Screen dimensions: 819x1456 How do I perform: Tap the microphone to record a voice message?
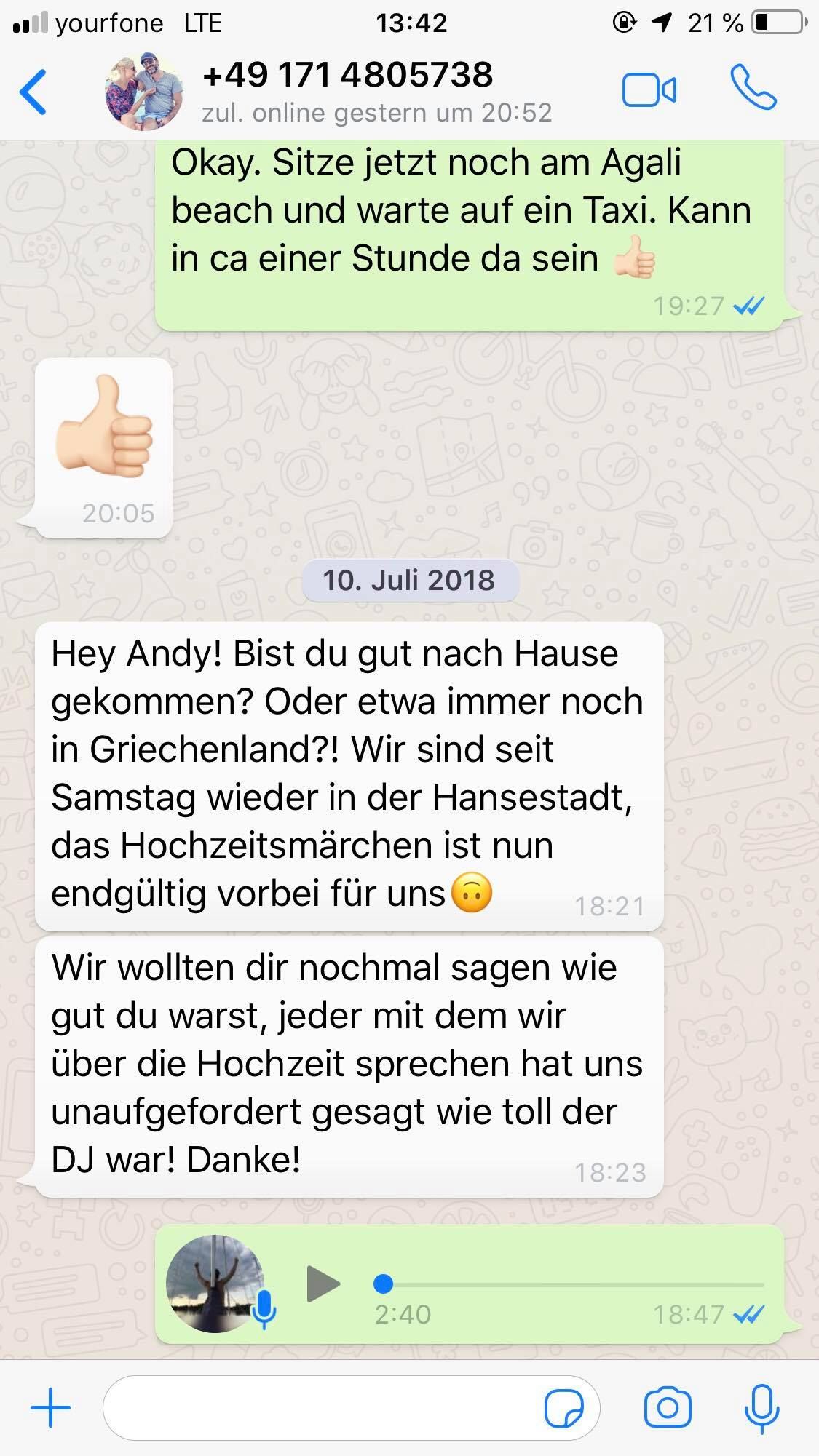click(x=761, y=1409)
